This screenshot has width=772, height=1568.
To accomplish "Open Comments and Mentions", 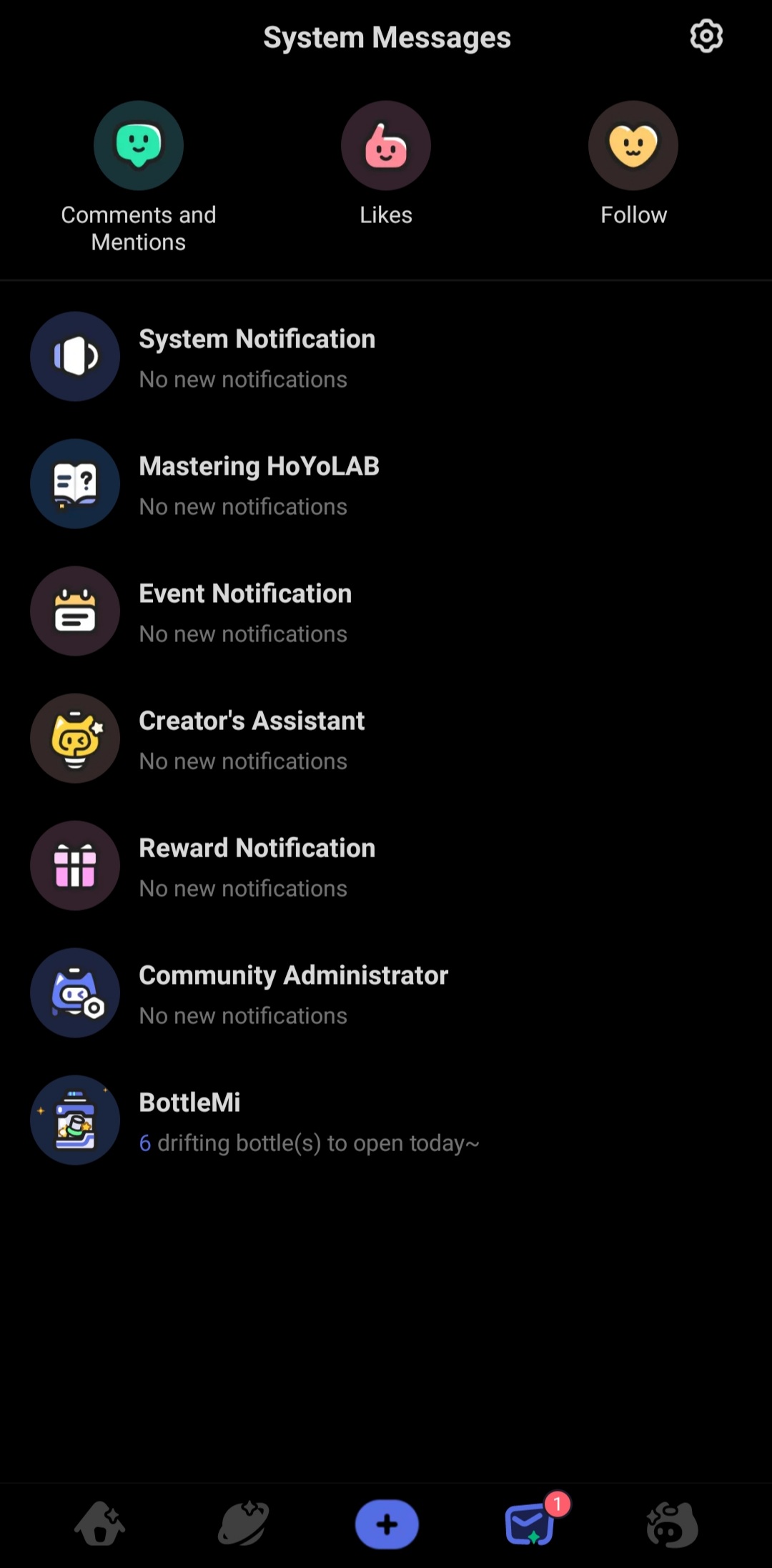I will coord(139,147).
